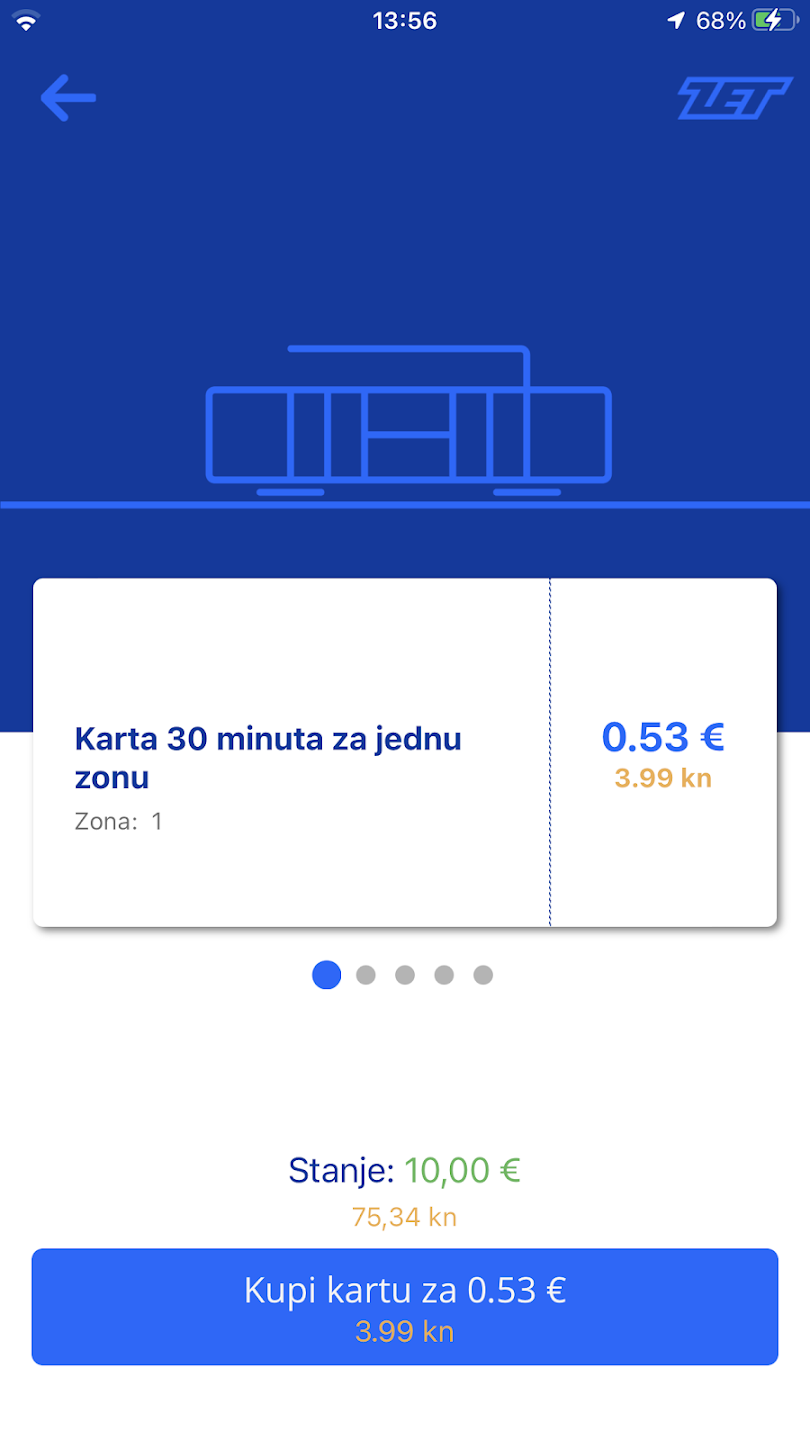This screenshot has width=810, height=1440.
Task: Buy the ticket for 0.53 €
Action: click(x=405, y=1306)
